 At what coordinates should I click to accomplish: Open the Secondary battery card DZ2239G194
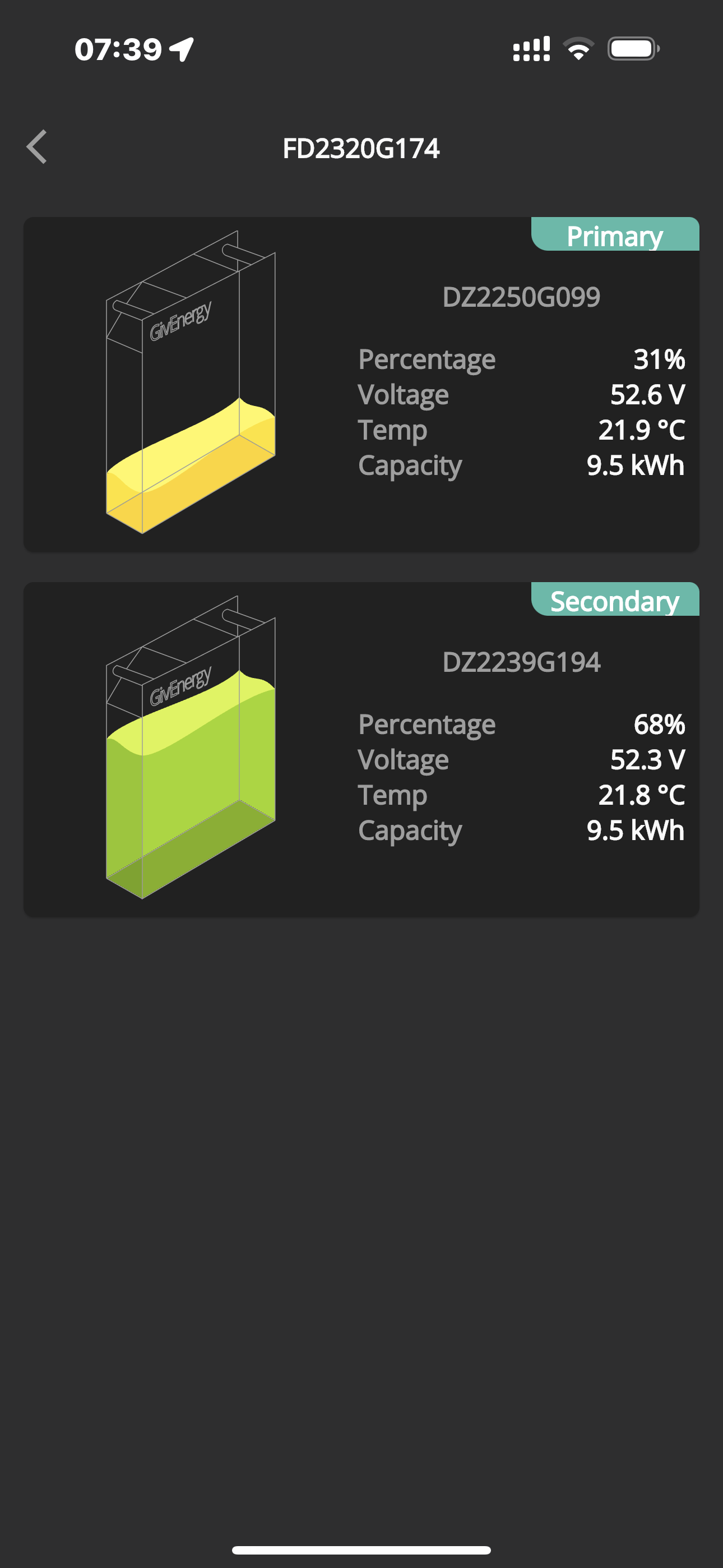361,749
